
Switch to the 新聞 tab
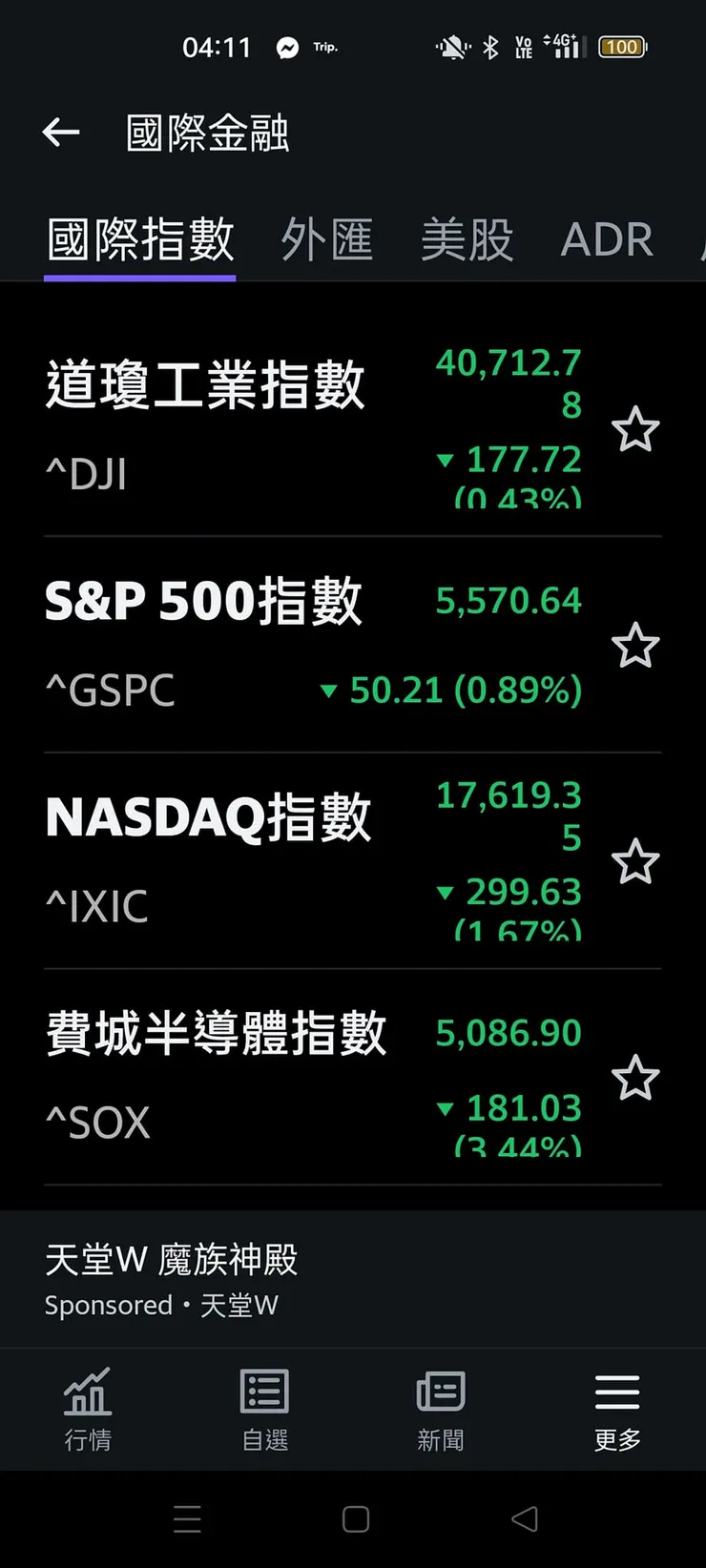(x=441, y=1410)
